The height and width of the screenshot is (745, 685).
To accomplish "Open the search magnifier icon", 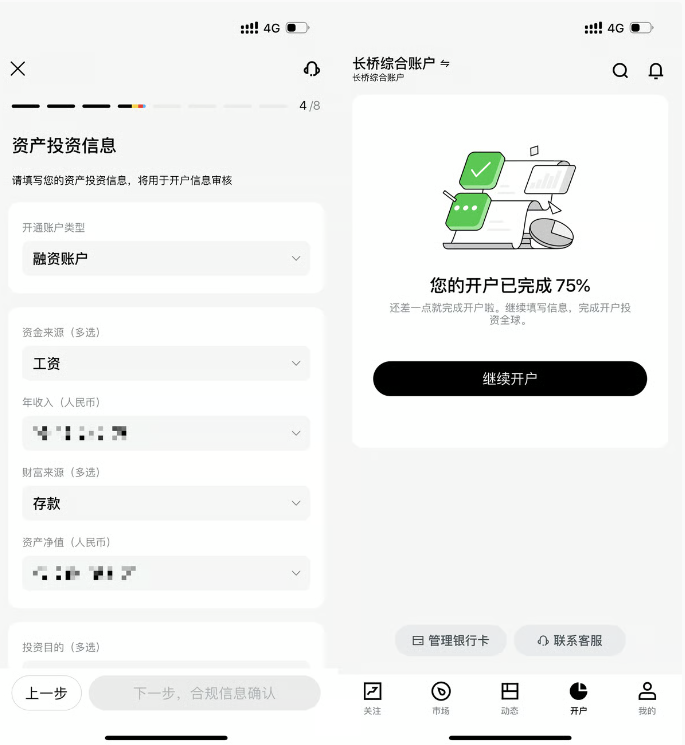I will (620, 71).
